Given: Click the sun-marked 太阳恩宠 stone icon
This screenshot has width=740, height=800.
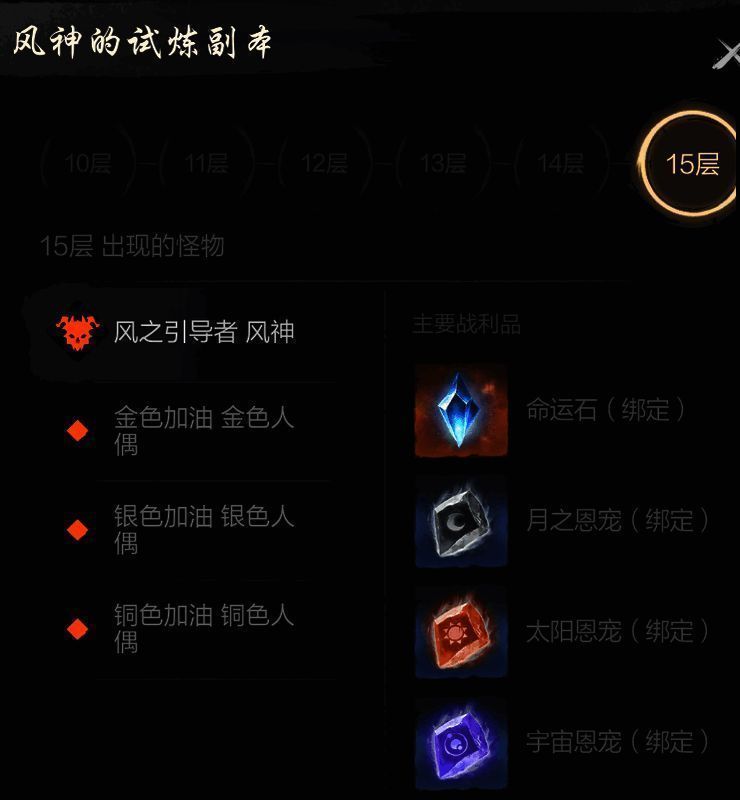Looking at the screenshot, I should [461, 631].
